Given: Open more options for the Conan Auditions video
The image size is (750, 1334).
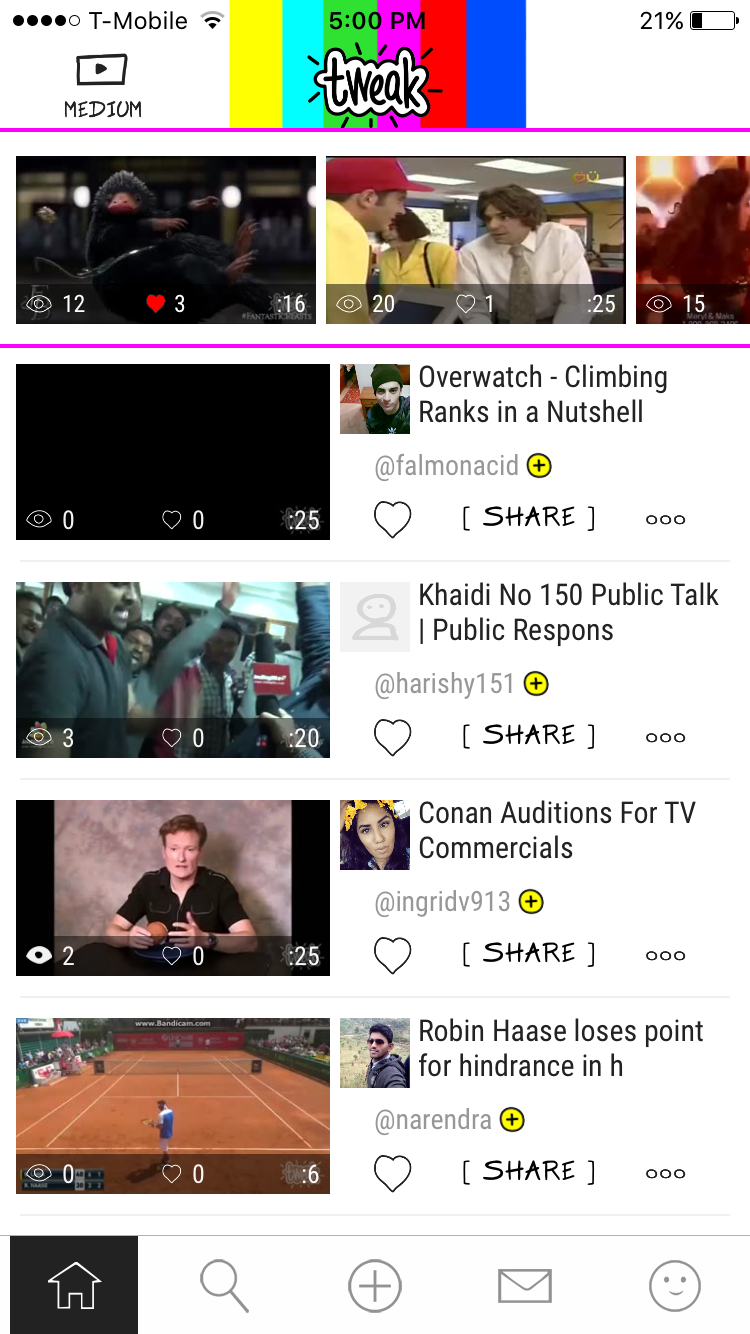Looking at the screenshot, I should [x=665, y=955].
